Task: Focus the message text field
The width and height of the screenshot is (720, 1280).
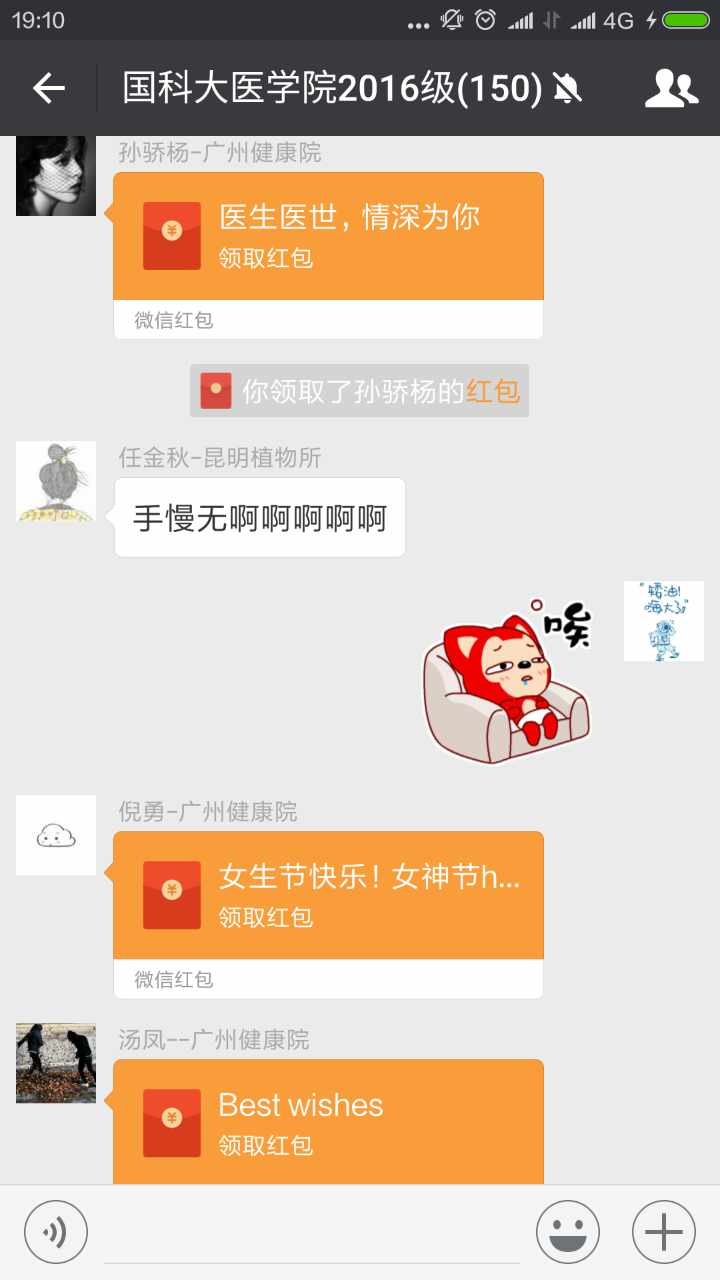Action: tap(312, 1232)
